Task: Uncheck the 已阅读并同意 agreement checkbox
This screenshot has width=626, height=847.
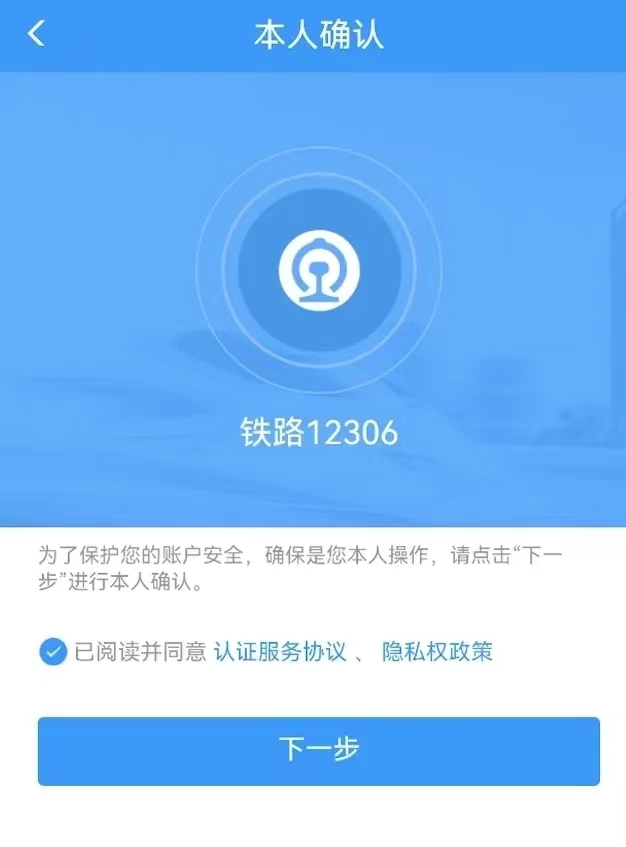Action: pos(52,652)
